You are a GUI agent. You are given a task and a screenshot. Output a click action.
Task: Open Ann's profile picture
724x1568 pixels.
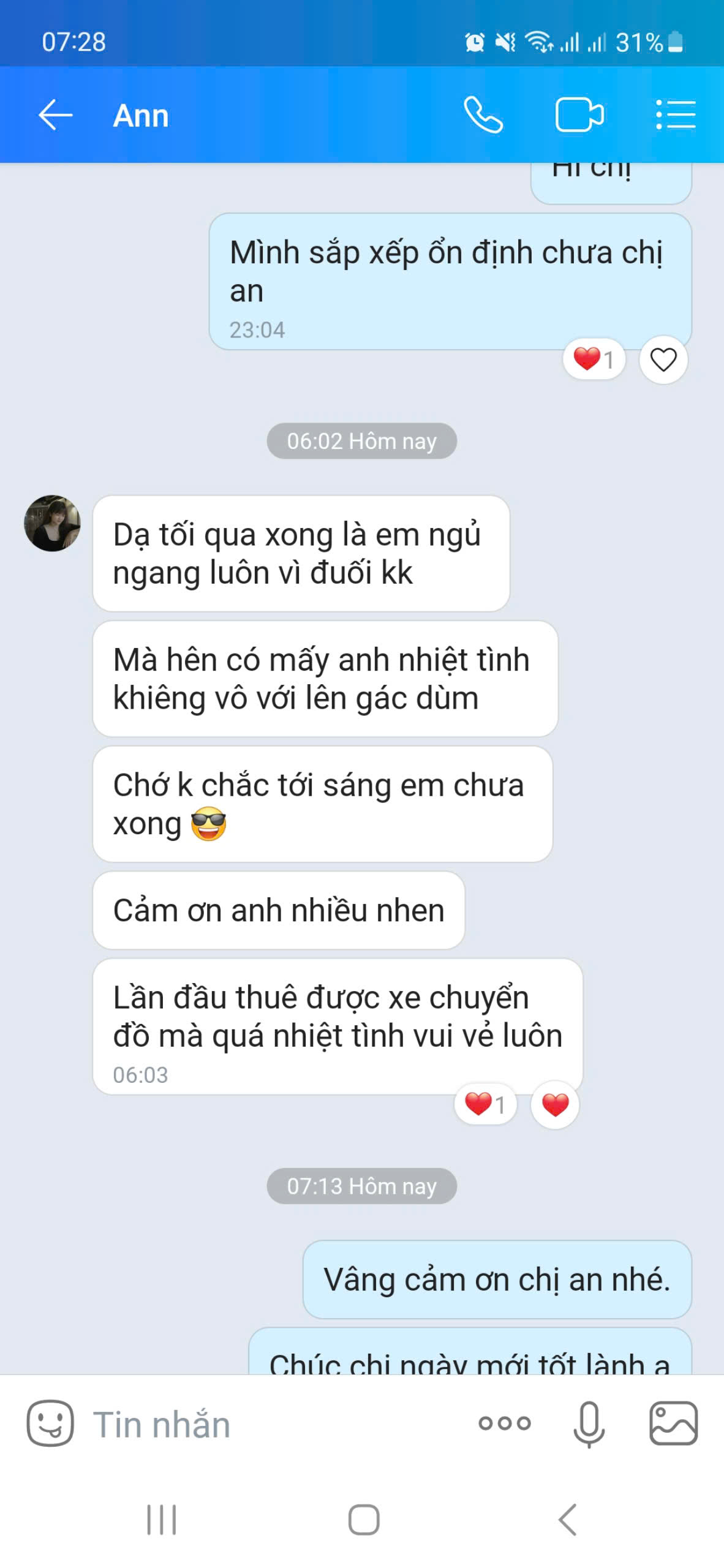[52, 523]
